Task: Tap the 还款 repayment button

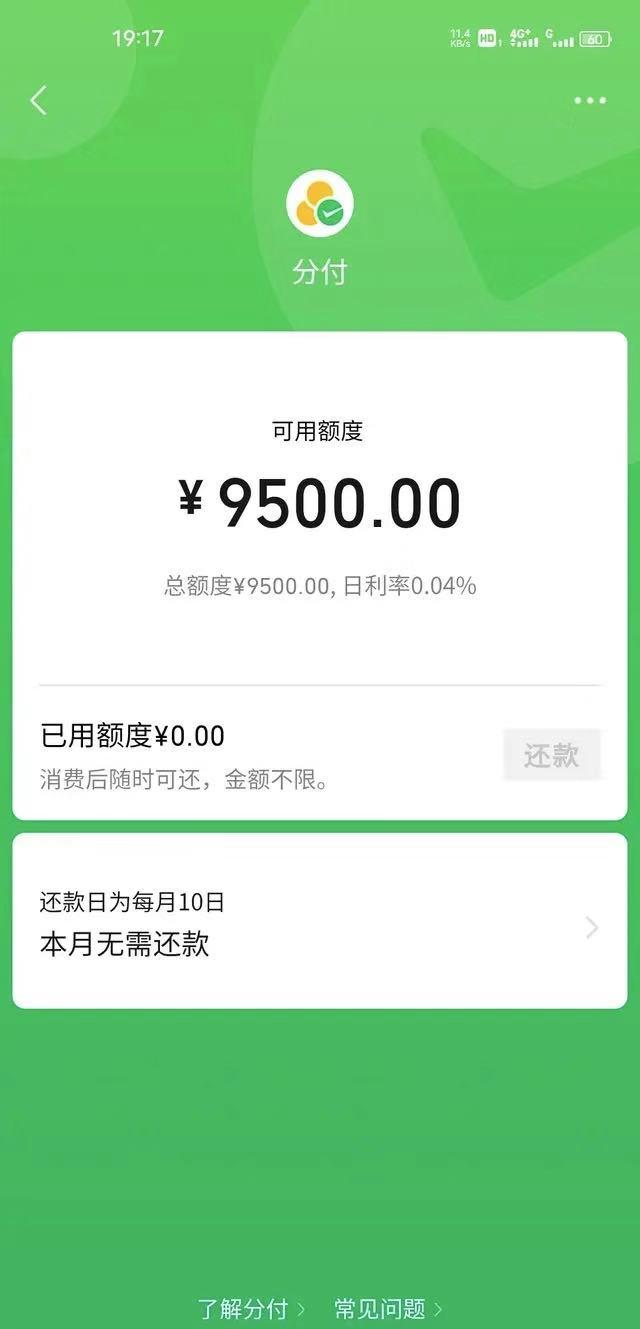Action: pos(552,755)
